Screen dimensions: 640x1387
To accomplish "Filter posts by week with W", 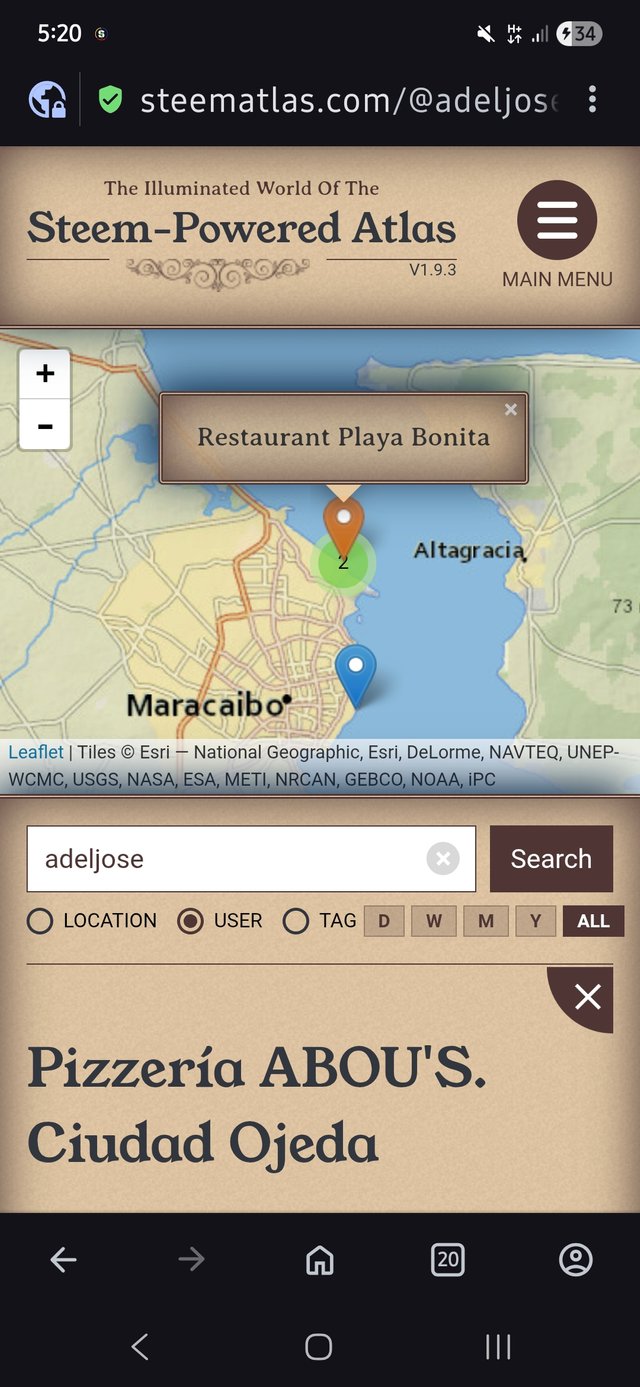I will (434, 921).
